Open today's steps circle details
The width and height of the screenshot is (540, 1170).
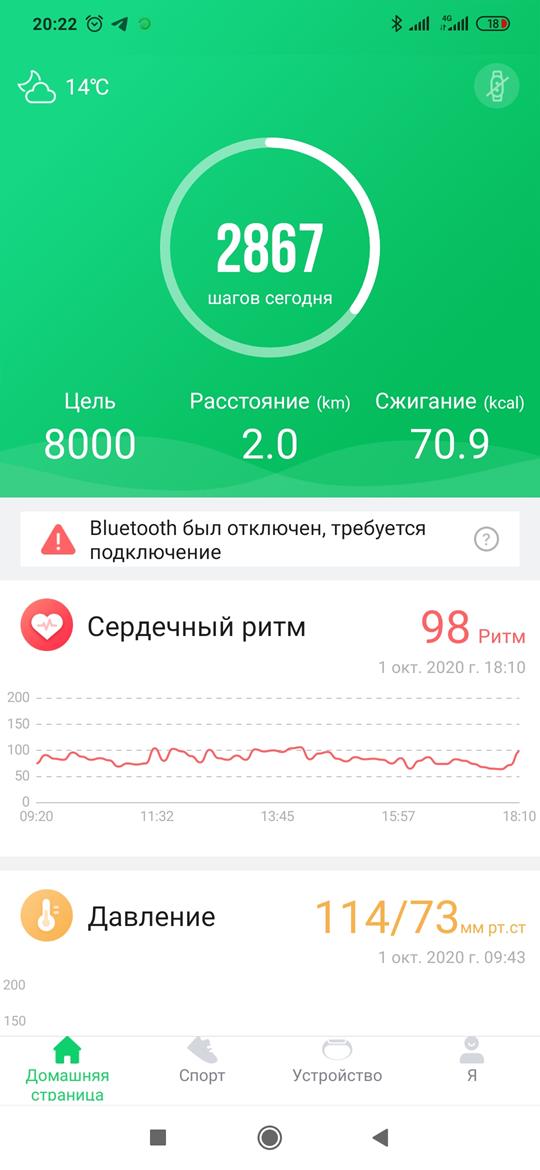(x=270, y=247)
